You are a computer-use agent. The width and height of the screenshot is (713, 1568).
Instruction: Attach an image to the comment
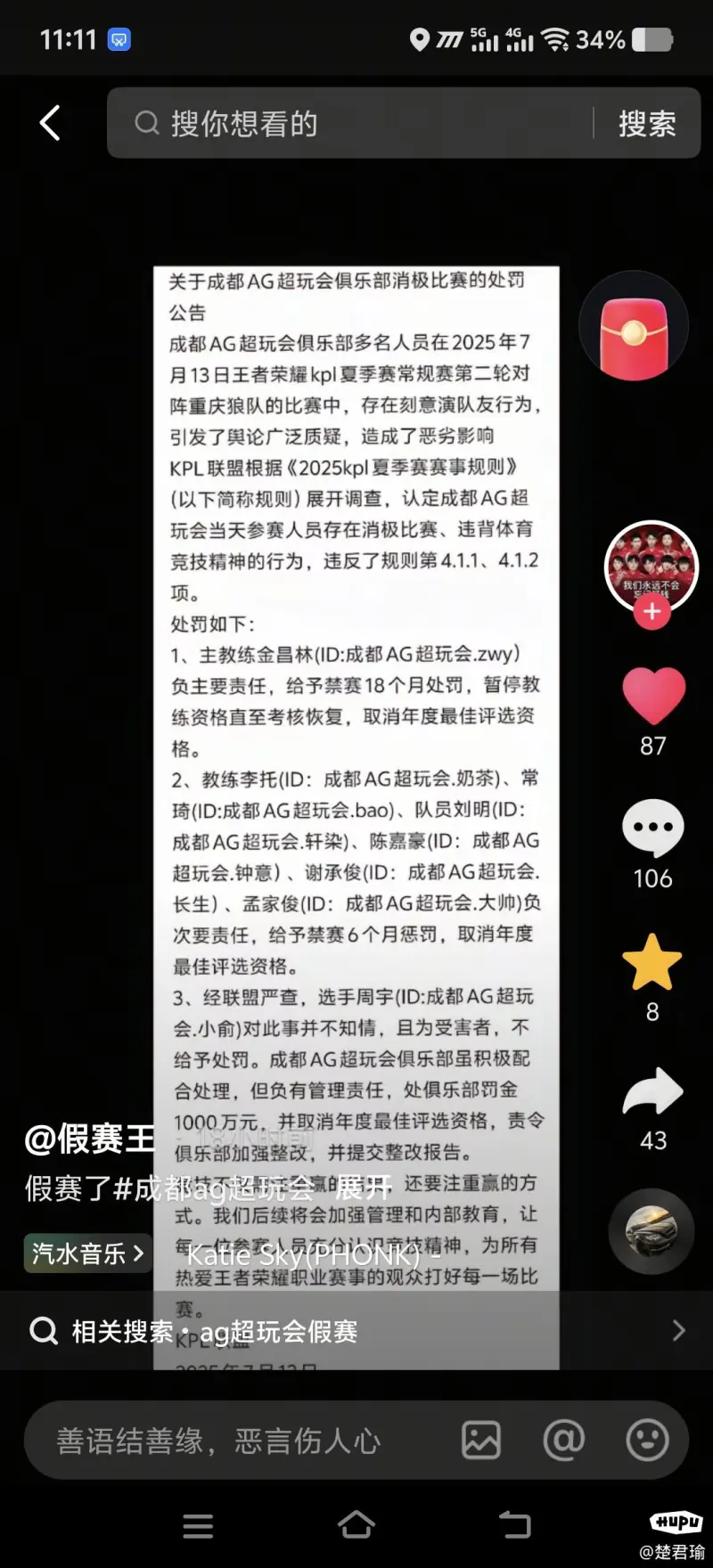481,1441
